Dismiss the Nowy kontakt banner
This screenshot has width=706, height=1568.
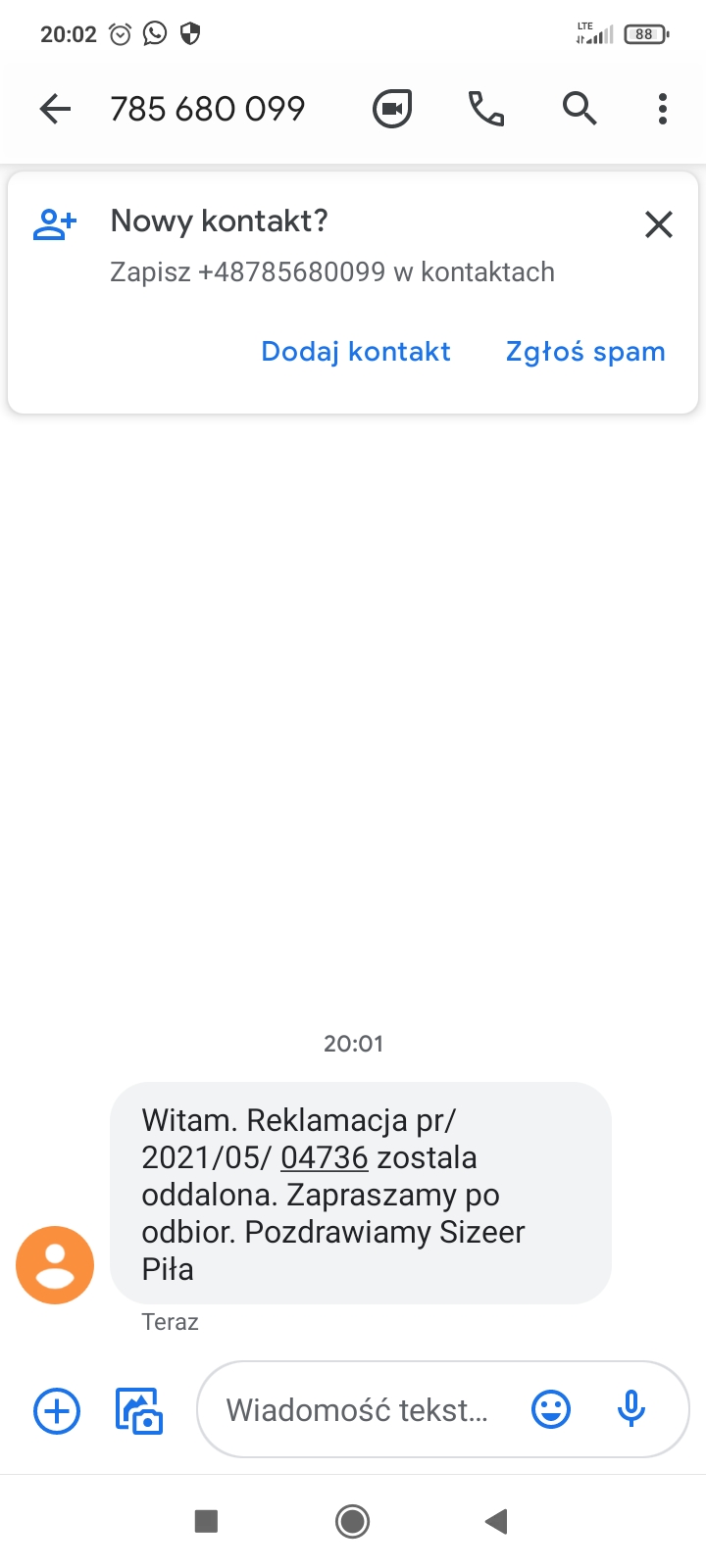659,224
